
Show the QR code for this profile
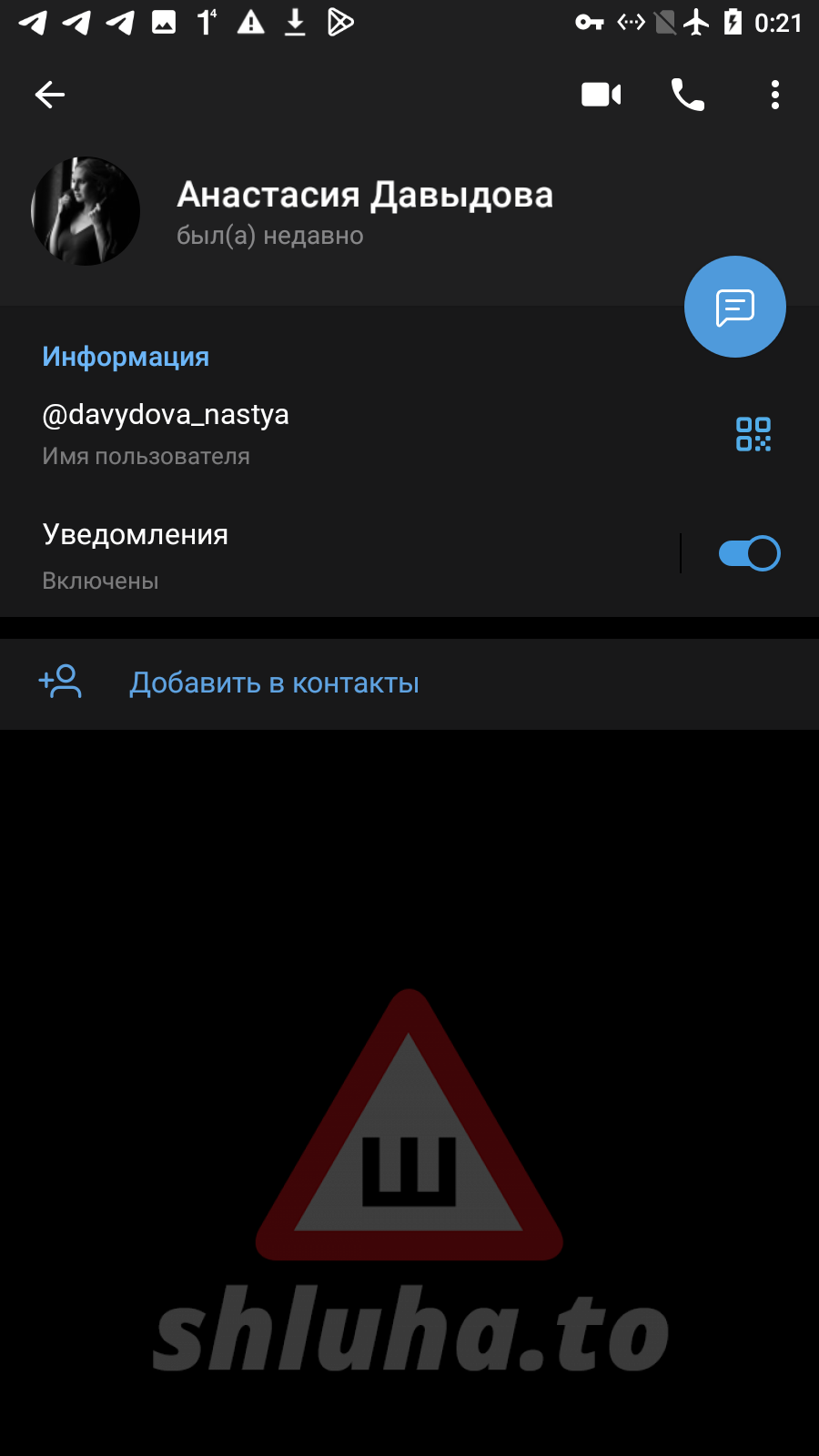(x=753, y=434)
